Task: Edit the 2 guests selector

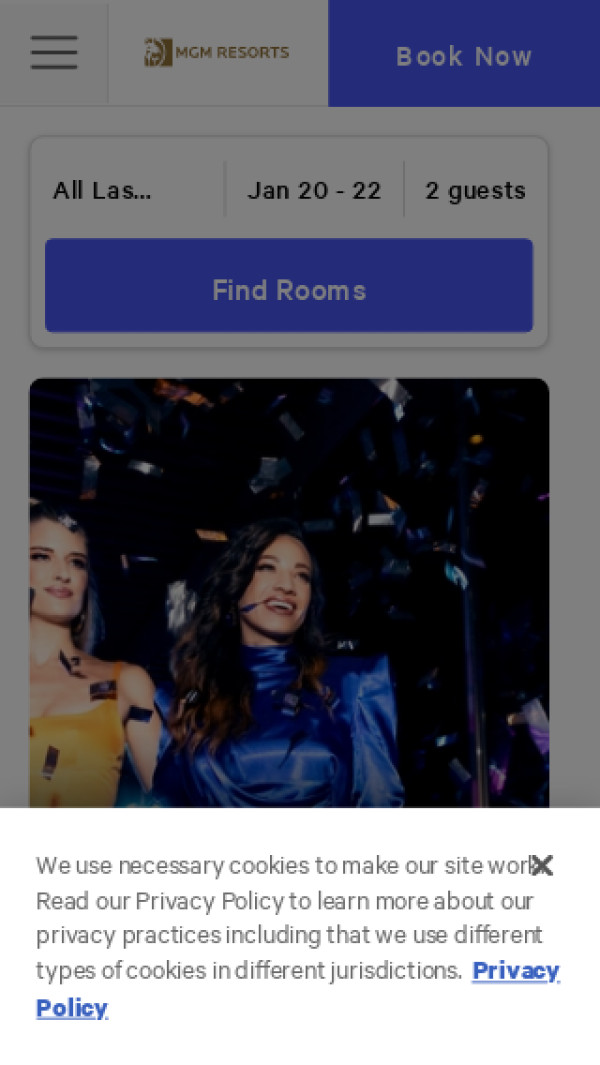Action: 475,190
